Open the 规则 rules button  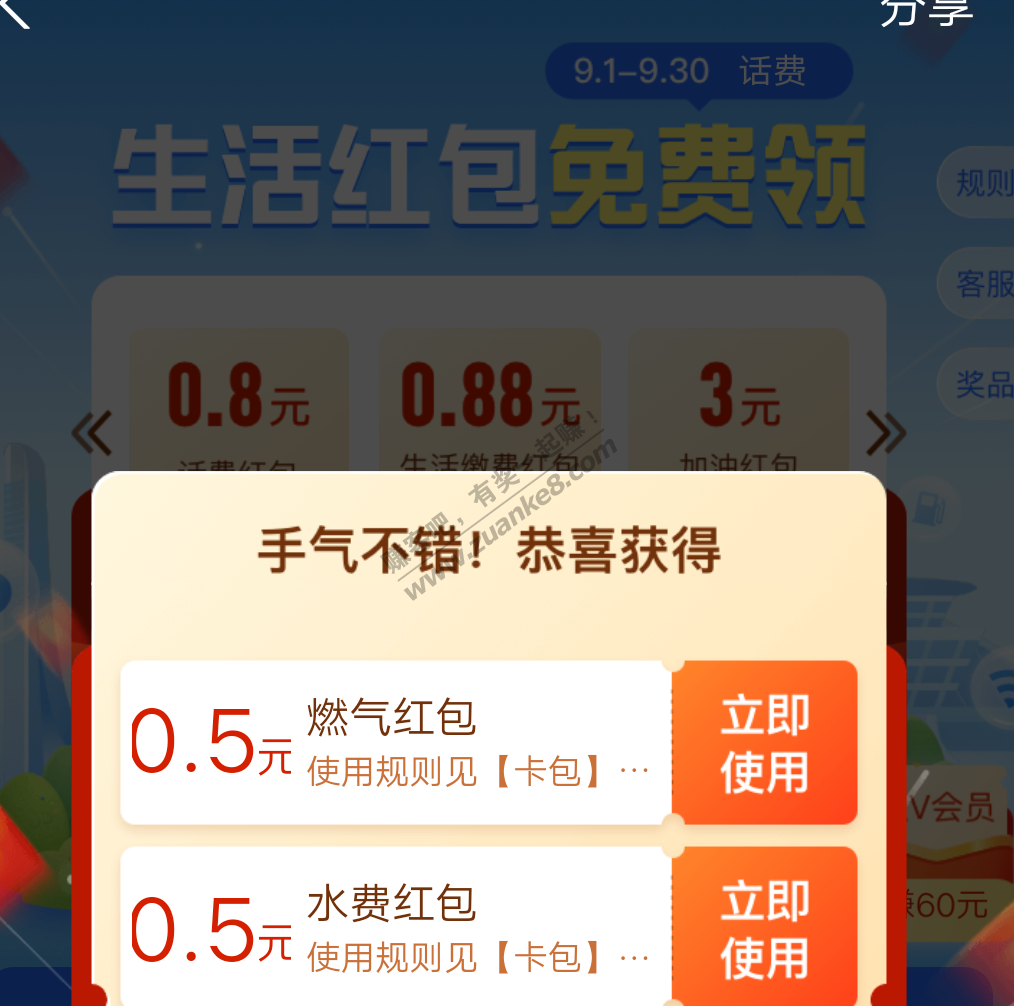[x=980, y=184]
